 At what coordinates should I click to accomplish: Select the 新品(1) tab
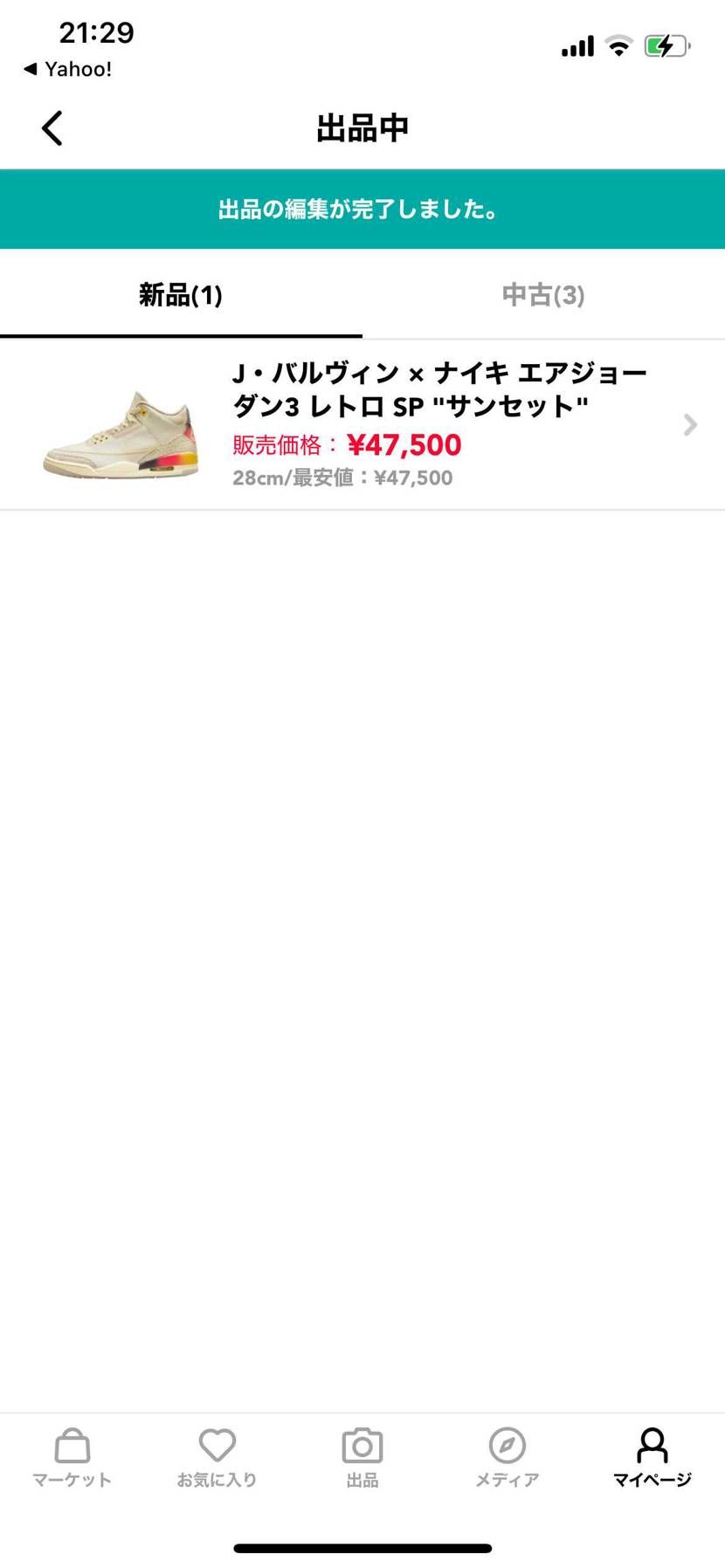pos(181,295)
